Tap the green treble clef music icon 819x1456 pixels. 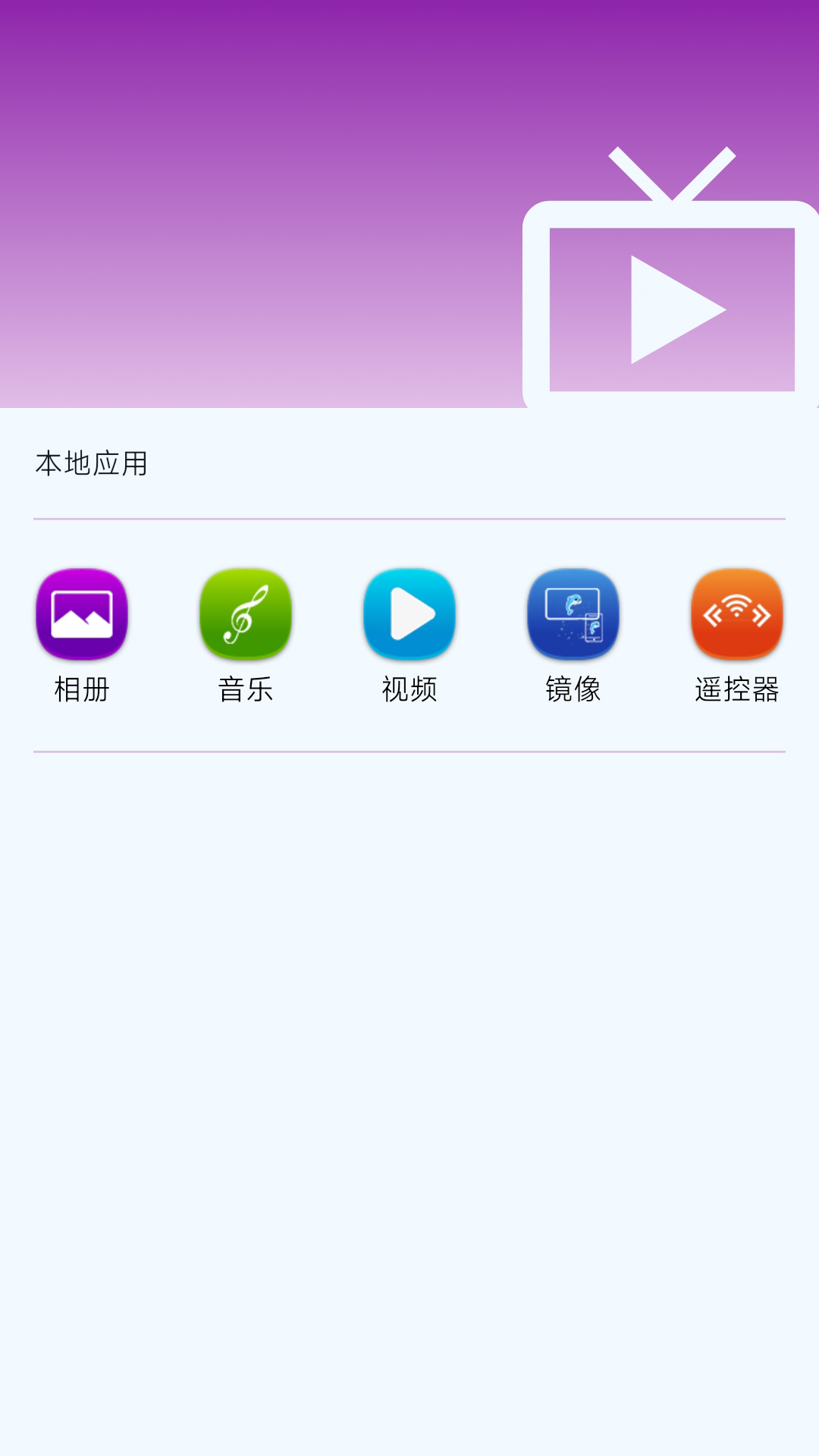(244, 616)
